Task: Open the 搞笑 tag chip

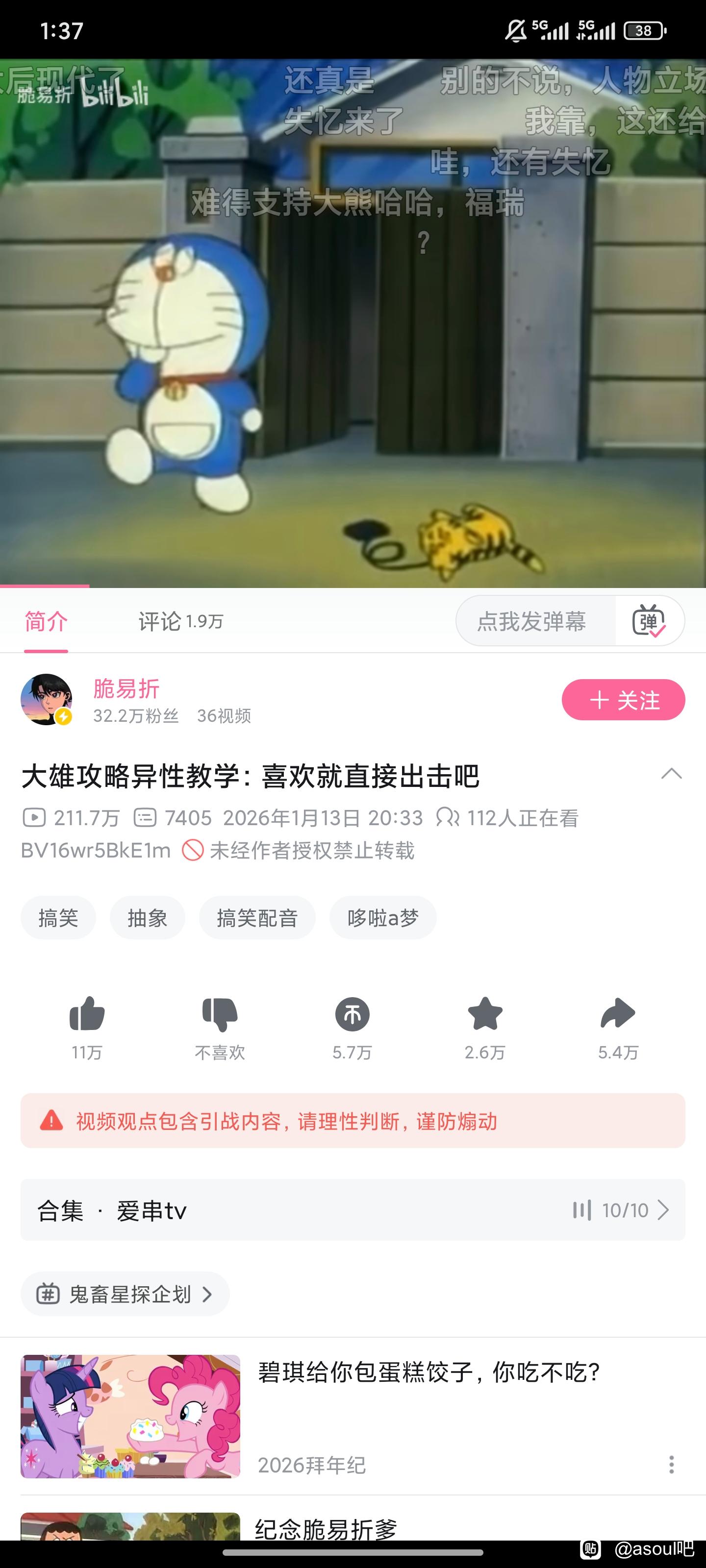Action: 58,918
